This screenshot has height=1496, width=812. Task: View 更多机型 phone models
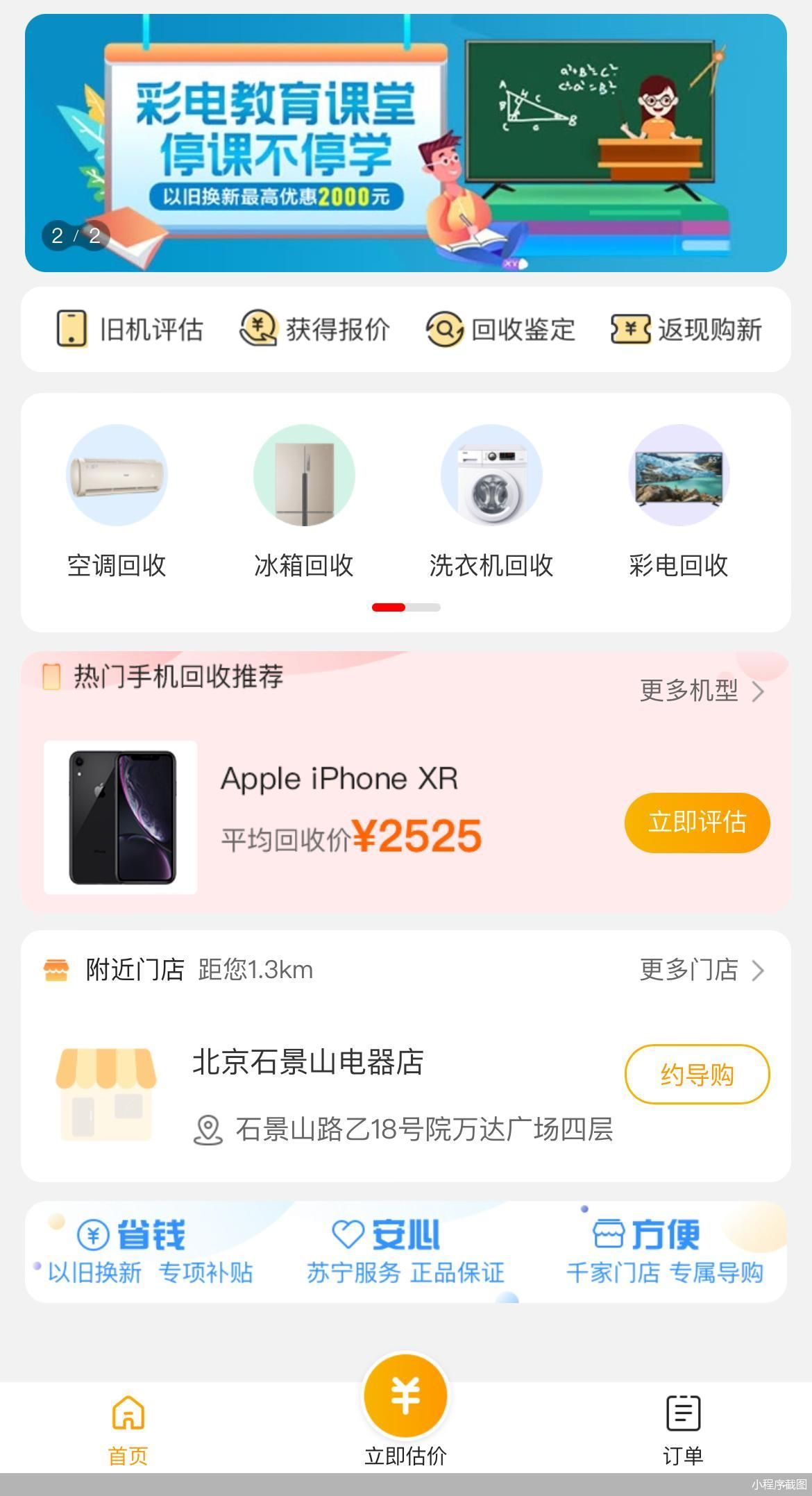click(701, 691)
